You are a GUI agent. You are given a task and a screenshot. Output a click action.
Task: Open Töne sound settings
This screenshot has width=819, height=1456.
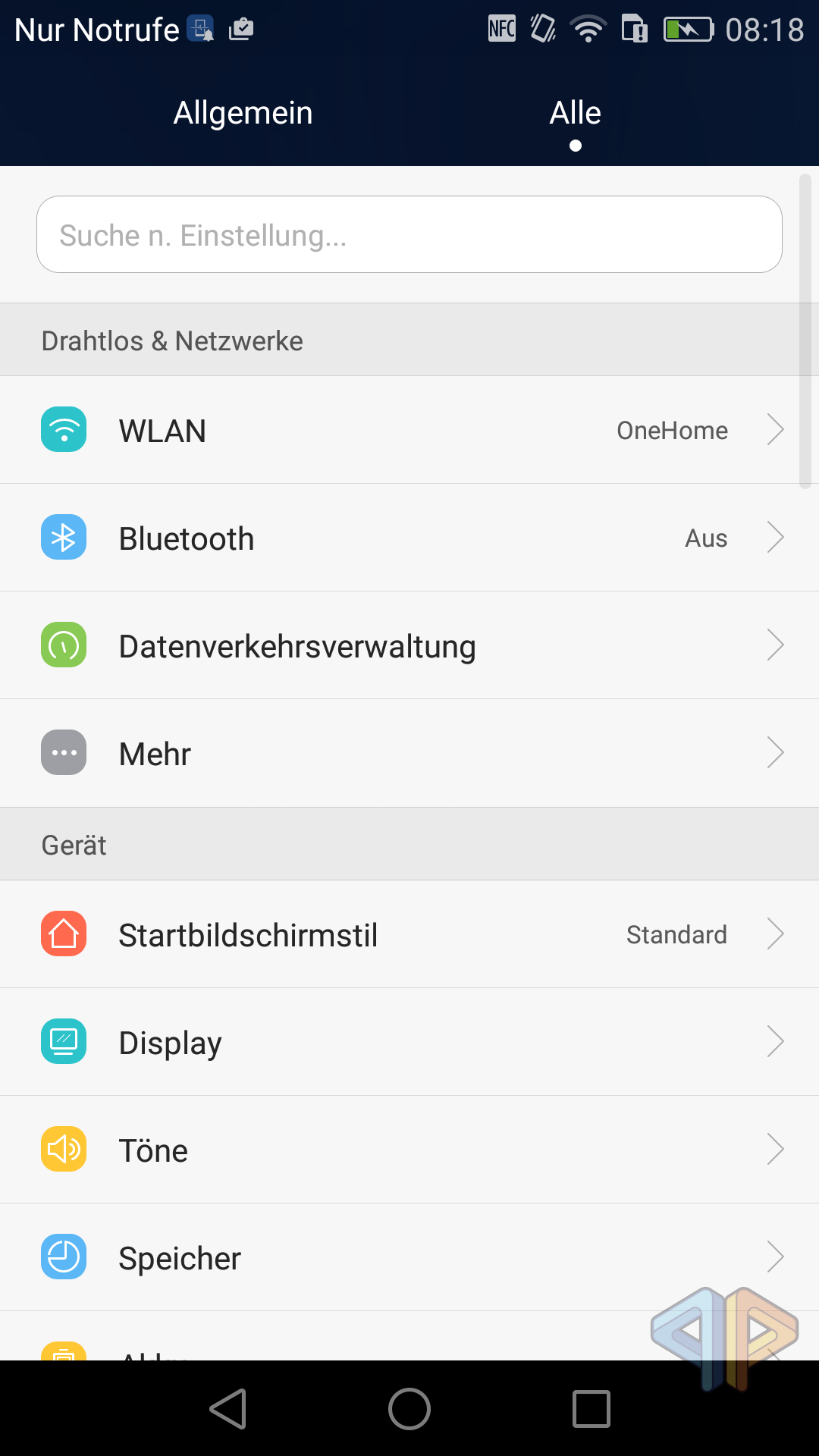(409, 1150)
